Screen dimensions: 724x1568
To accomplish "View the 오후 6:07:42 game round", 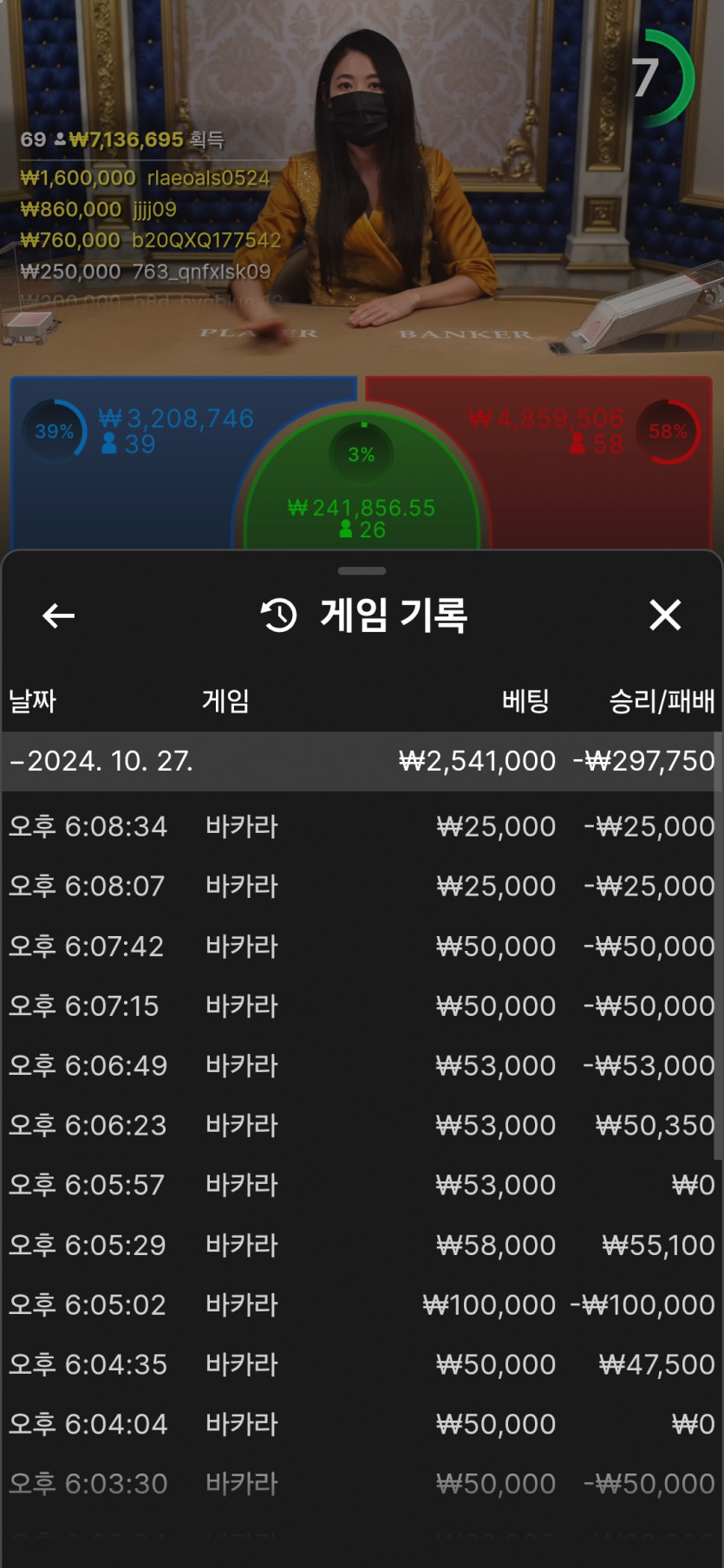I will point(362,946).
